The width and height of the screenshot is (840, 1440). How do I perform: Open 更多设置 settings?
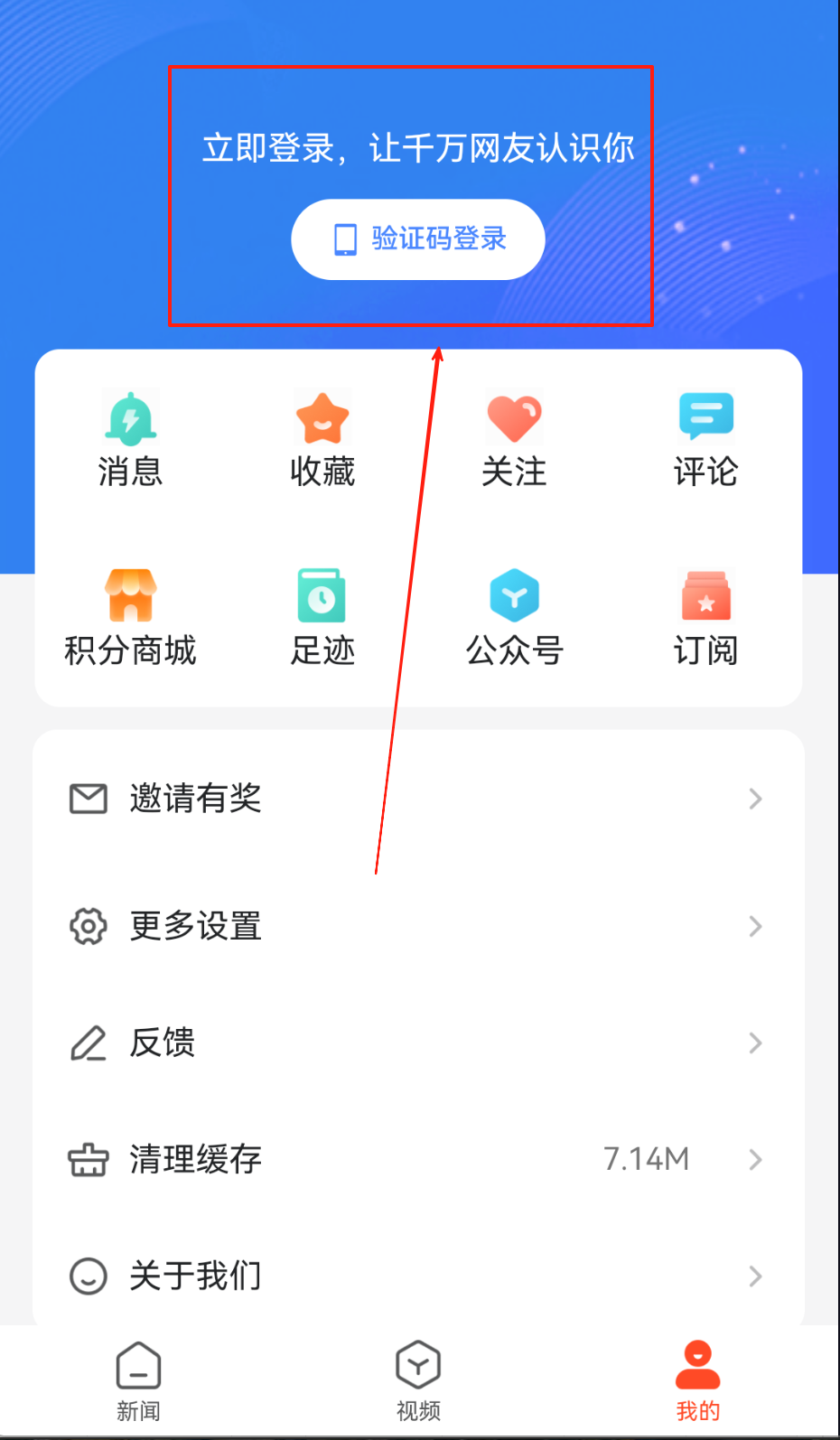(417, 926)
